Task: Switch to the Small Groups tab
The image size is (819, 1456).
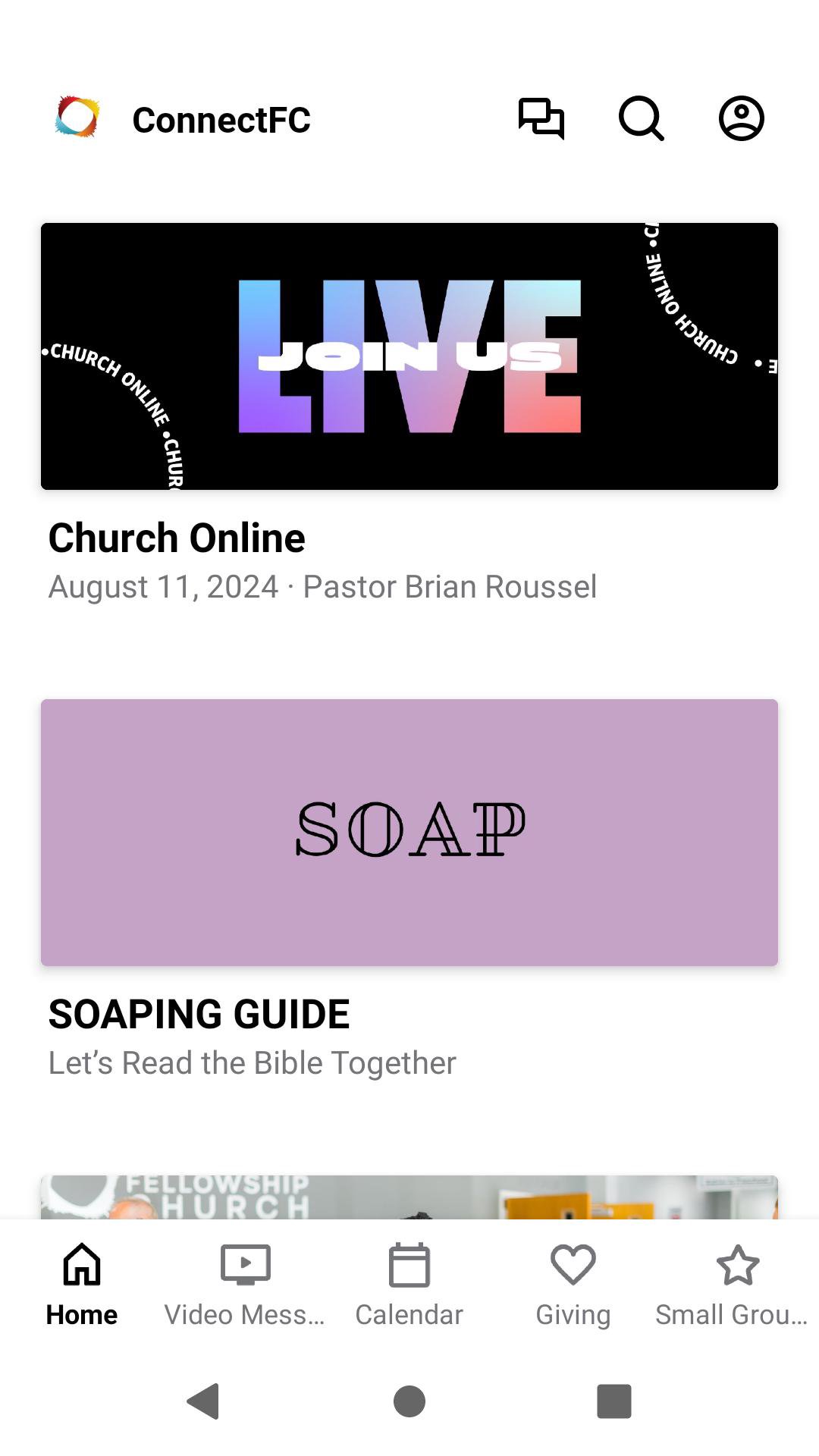Action: click(x=736, y=1282)
